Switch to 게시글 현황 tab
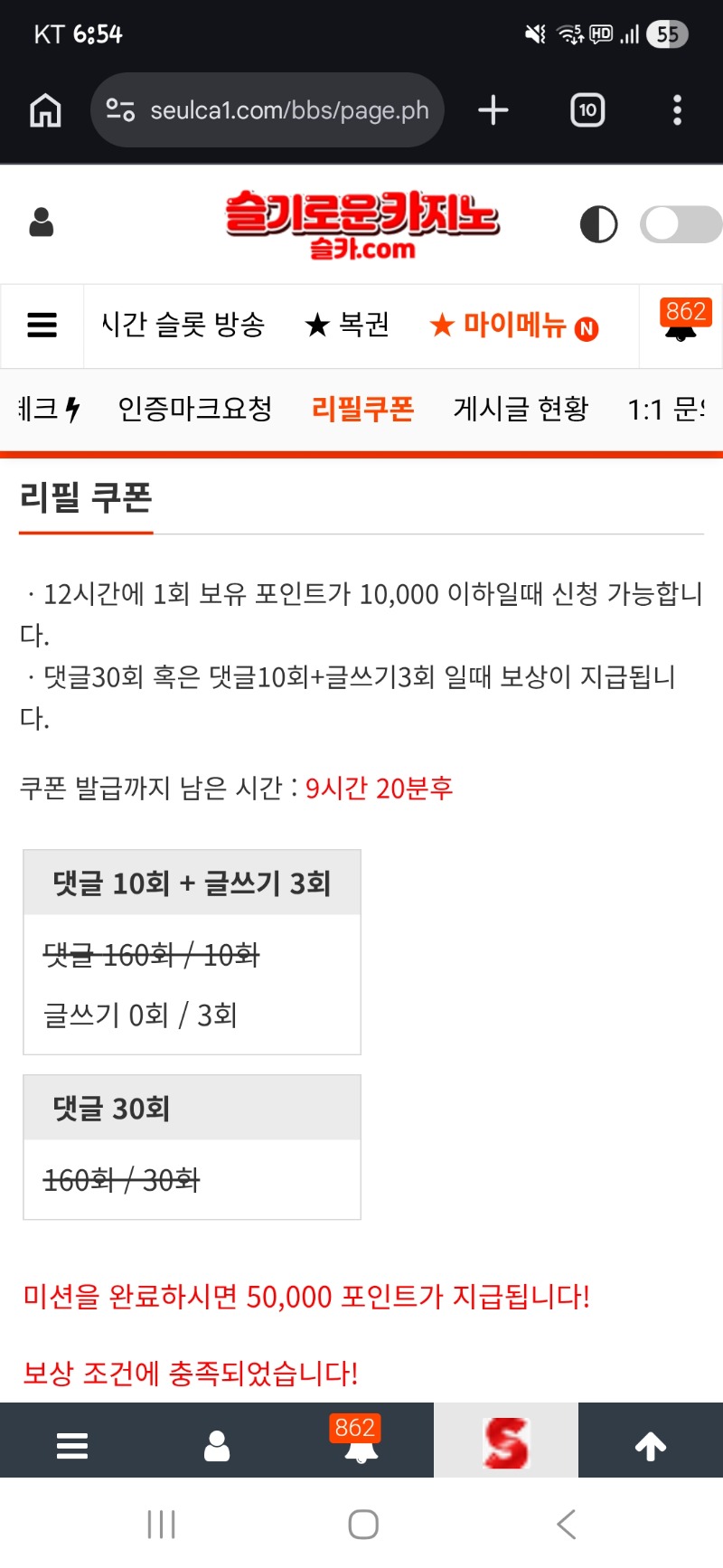Viewport: 723px width, 1568px height. [x=521, y=410]
